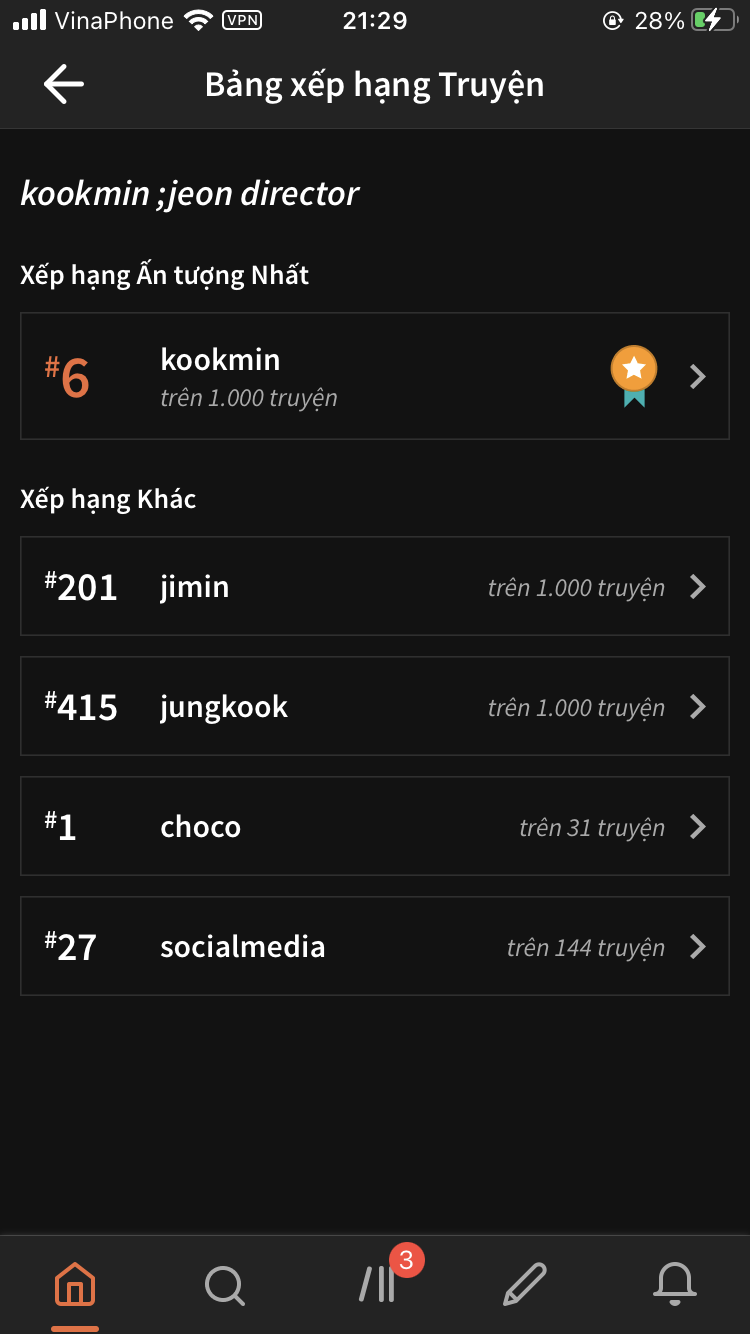Screen dimensions: 750x1334
Task: Switch to the Home tab
Action: [75, 1284]
